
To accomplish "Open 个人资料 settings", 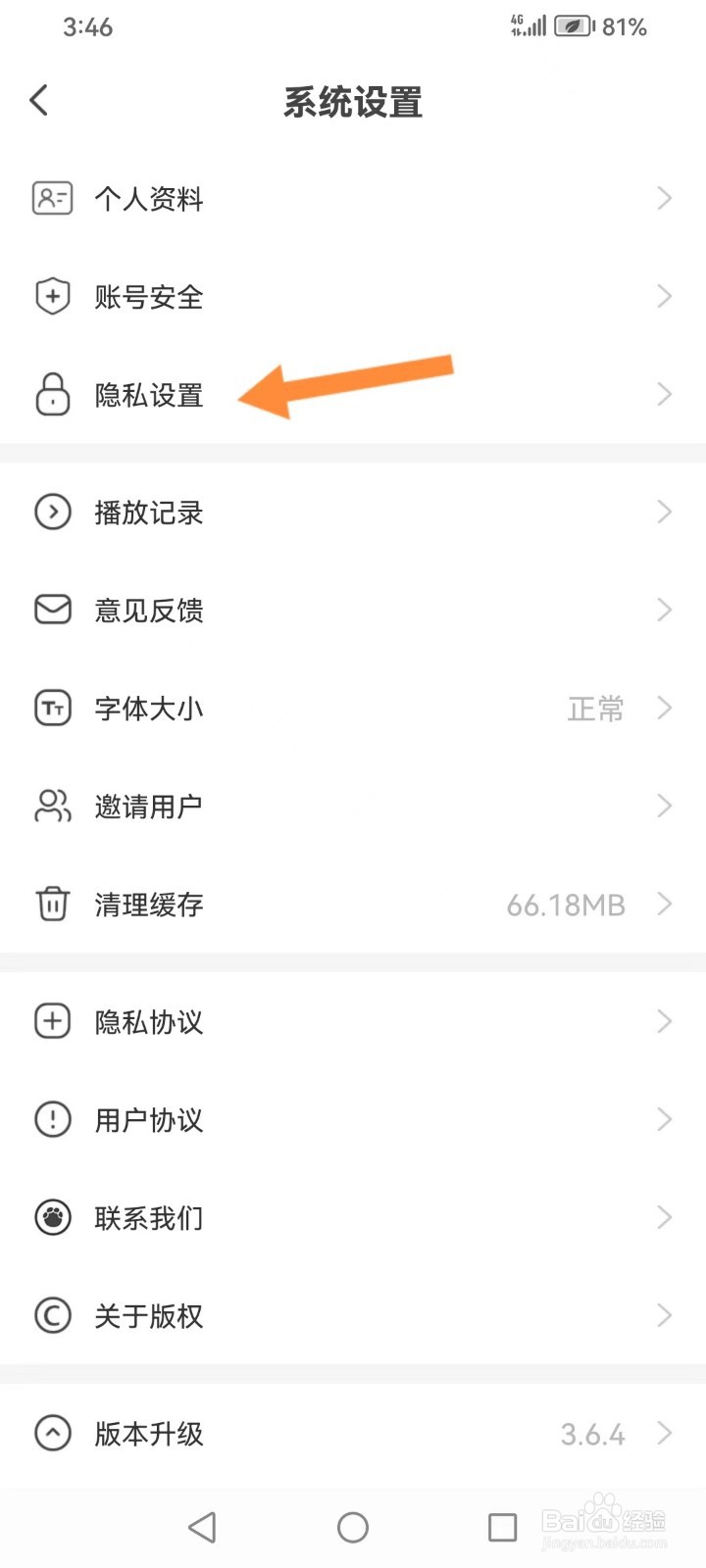I will click(353, 198).
